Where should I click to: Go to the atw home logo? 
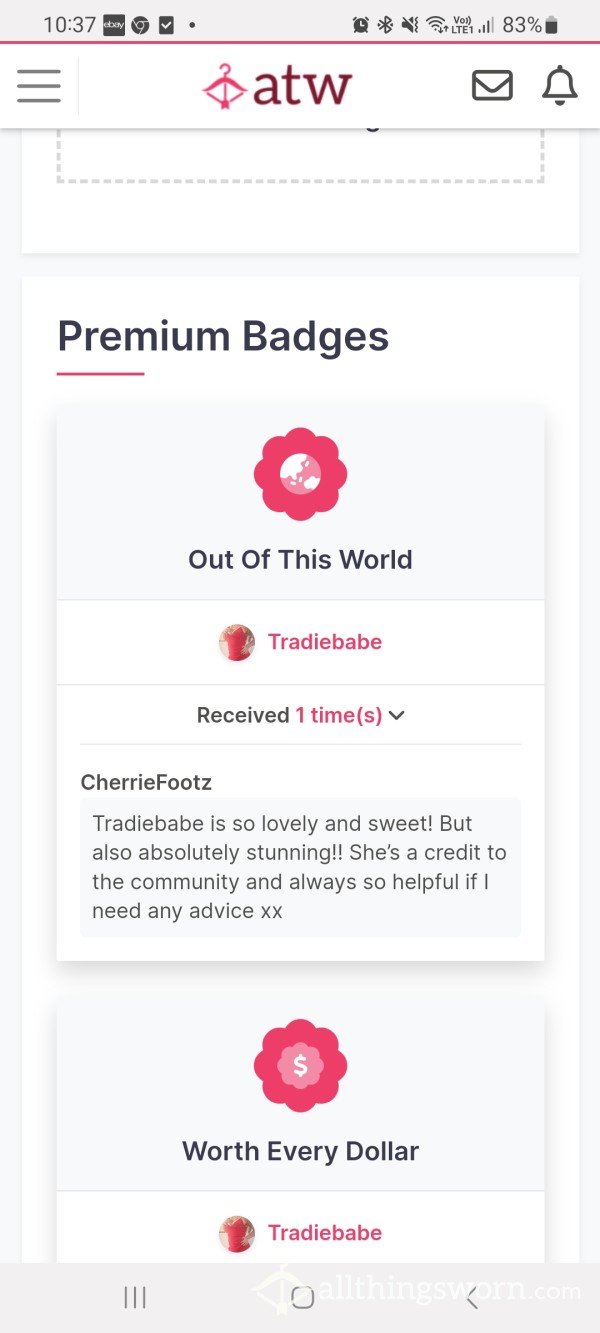[277, 86]
